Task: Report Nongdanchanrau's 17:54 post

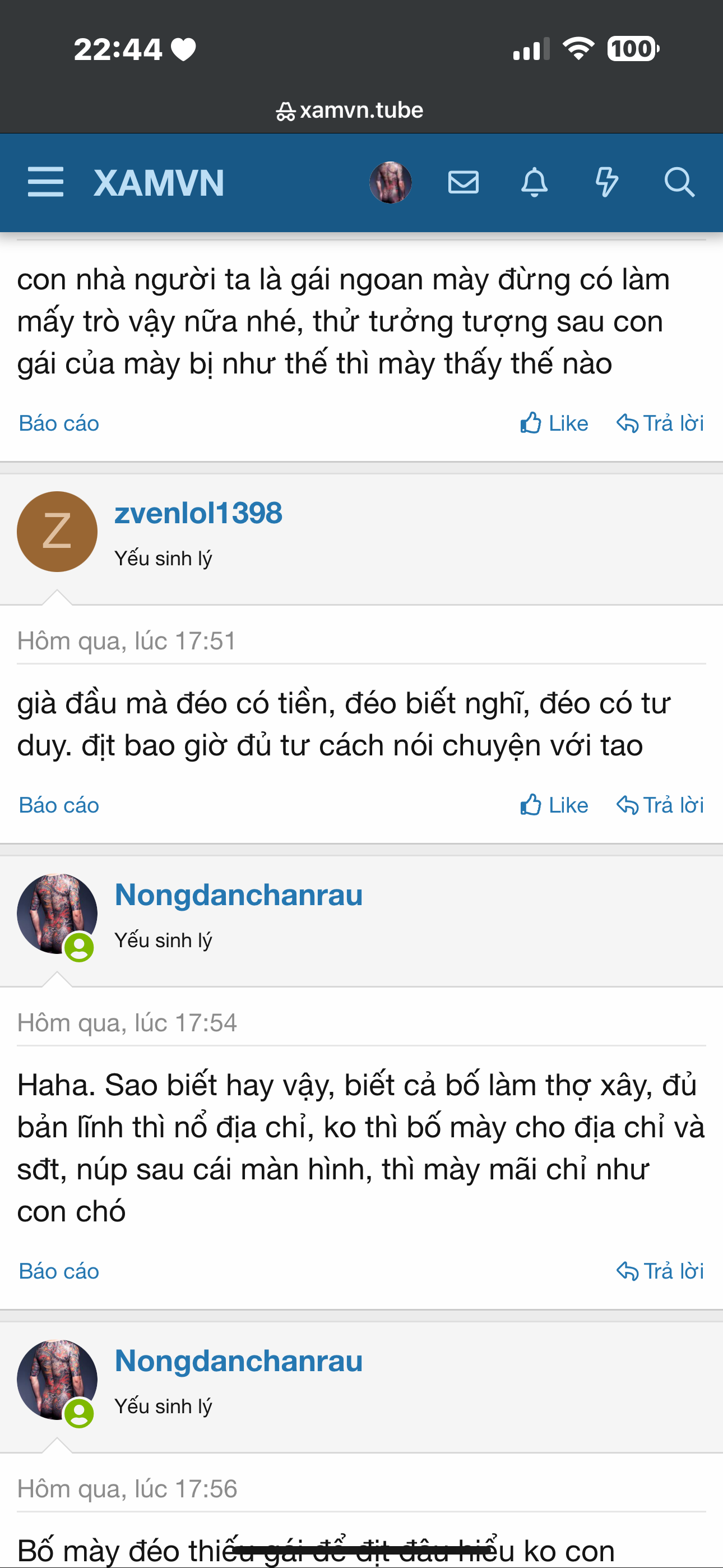Action: pos(59,1271)
